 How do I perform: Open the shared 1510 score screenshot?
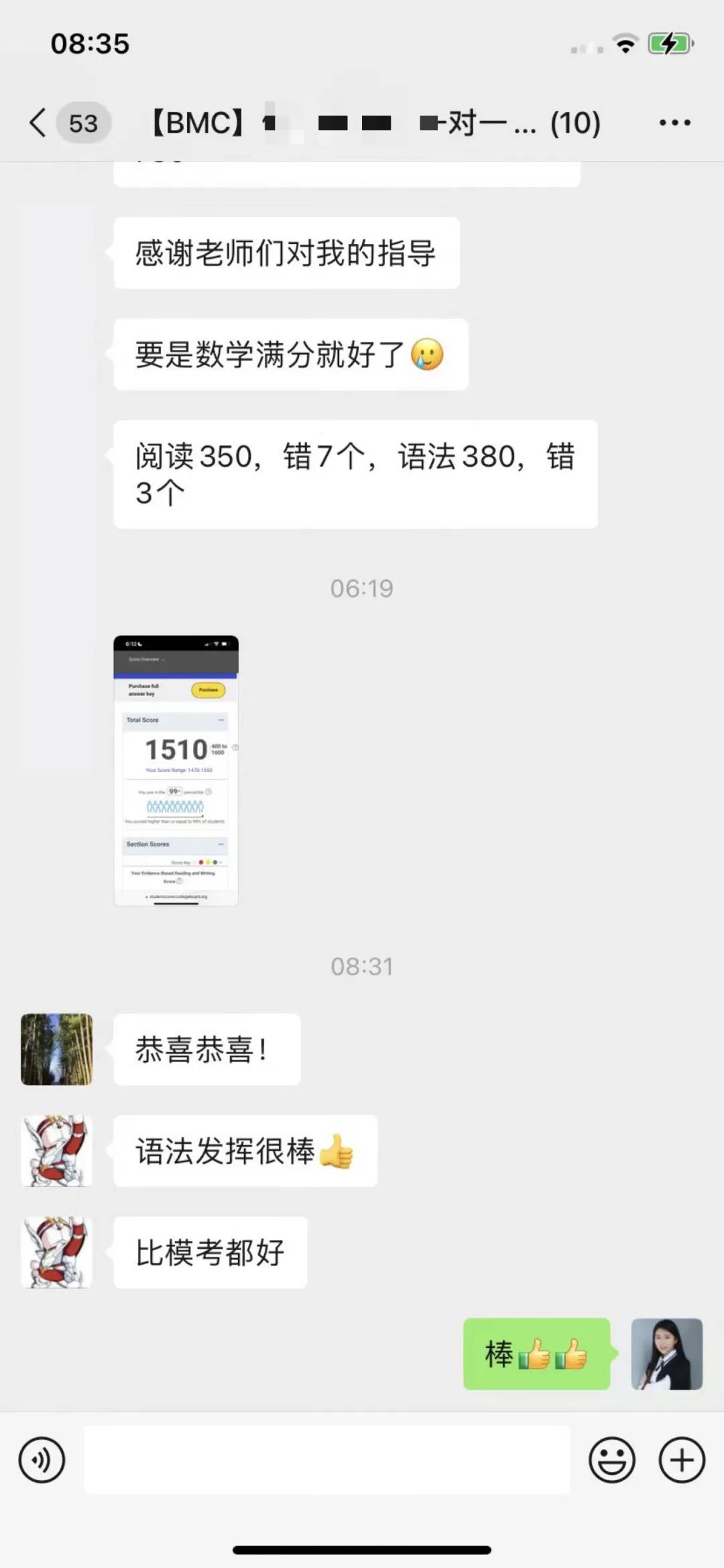(x=176, y=771)
